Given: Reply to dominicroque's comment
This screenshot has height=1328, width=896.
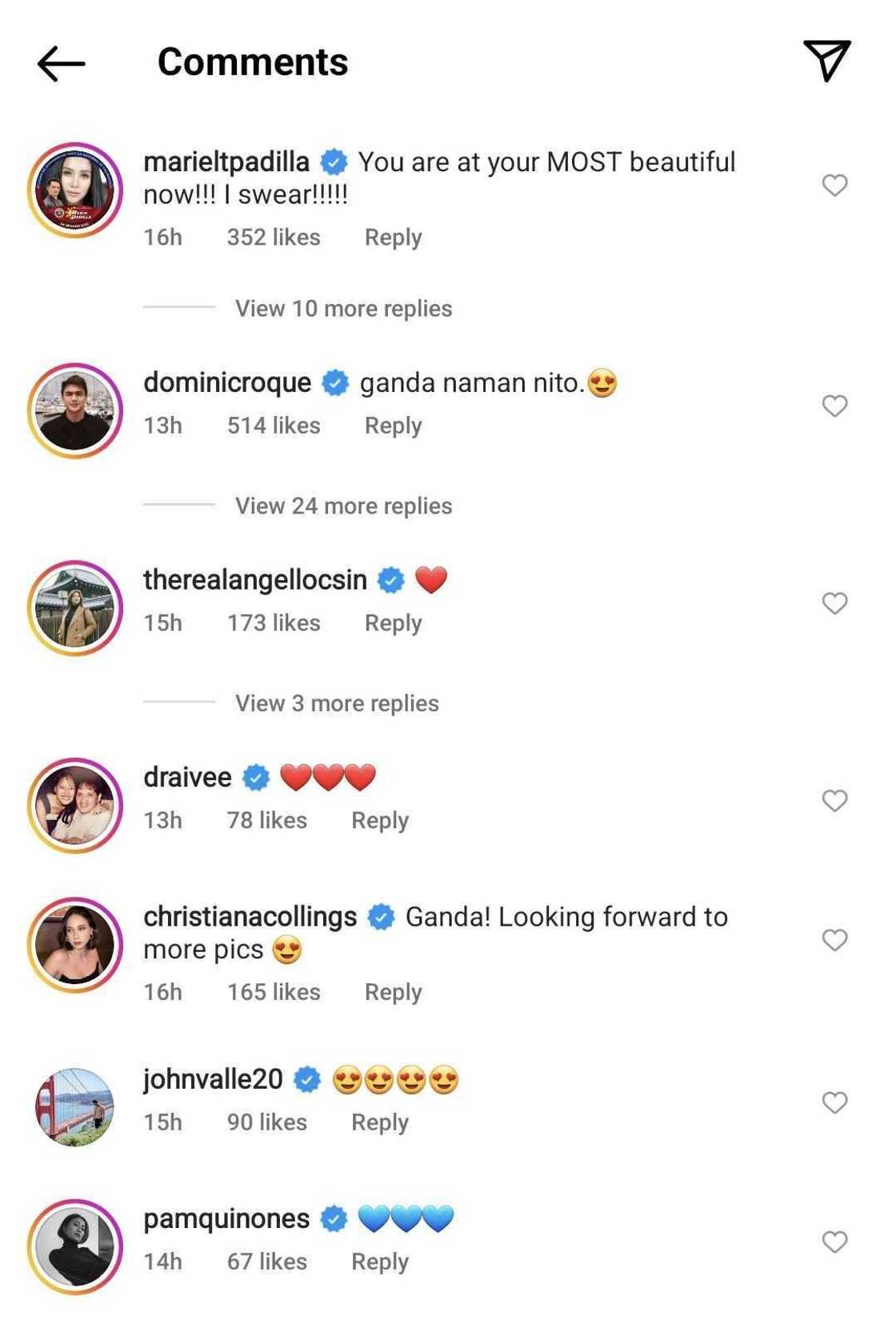Looking at the screenshot, I should click(x=393, y=426).
